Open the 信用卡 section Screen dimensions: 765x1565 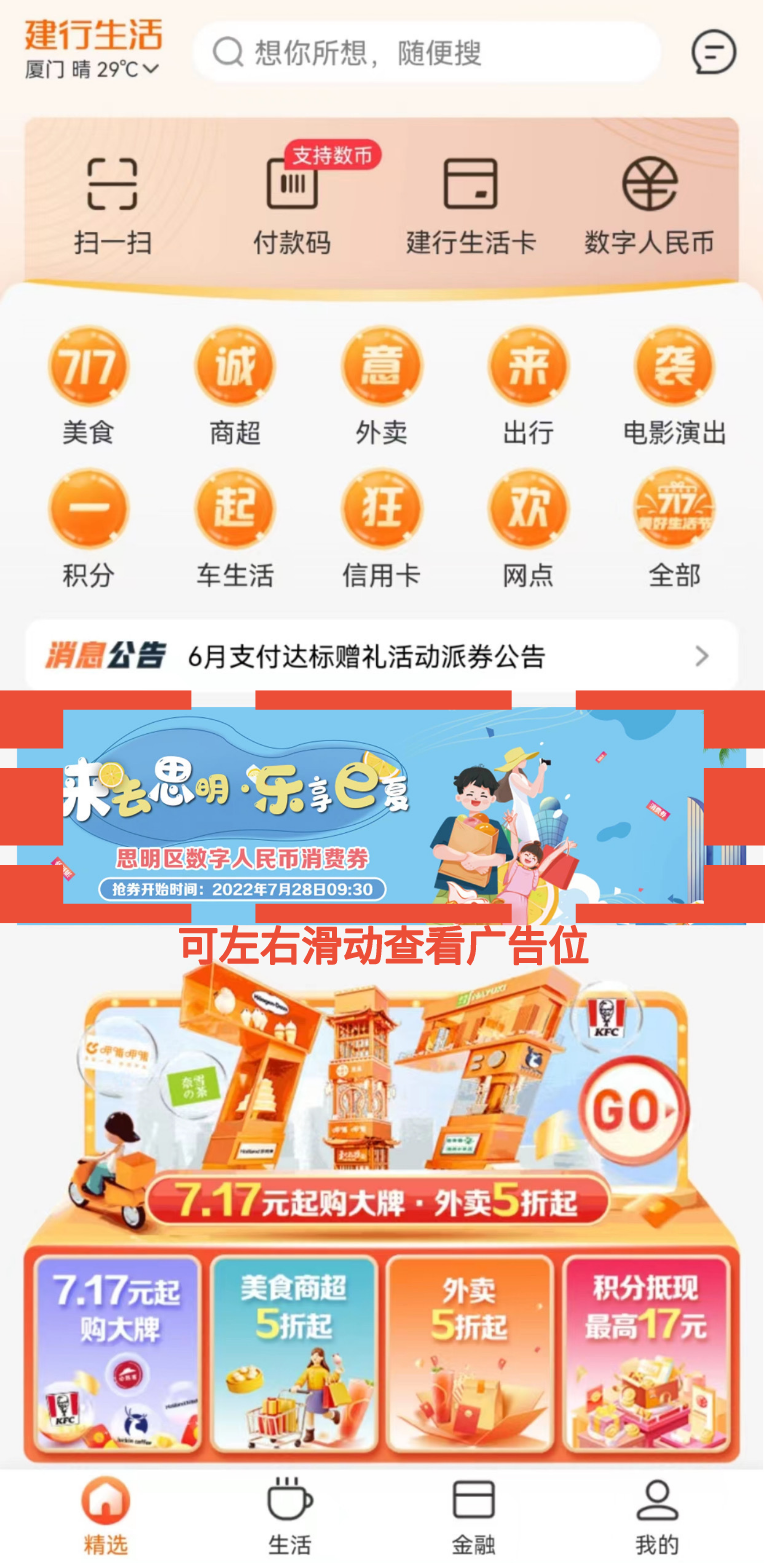coord(381,528)
